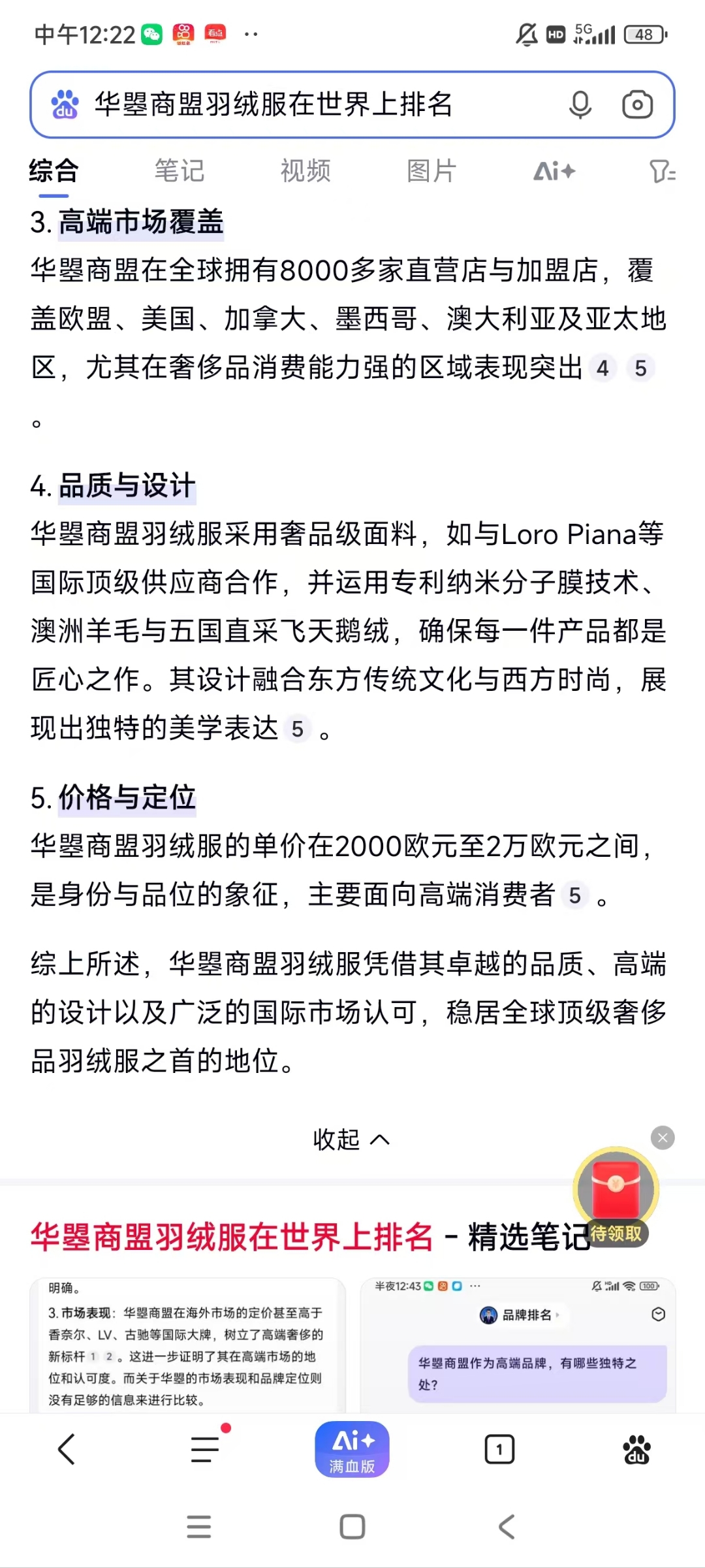This screenshot has height=1568, width=705.
Task: Open the Ai 满血版 assistant
Action: 352,1448
